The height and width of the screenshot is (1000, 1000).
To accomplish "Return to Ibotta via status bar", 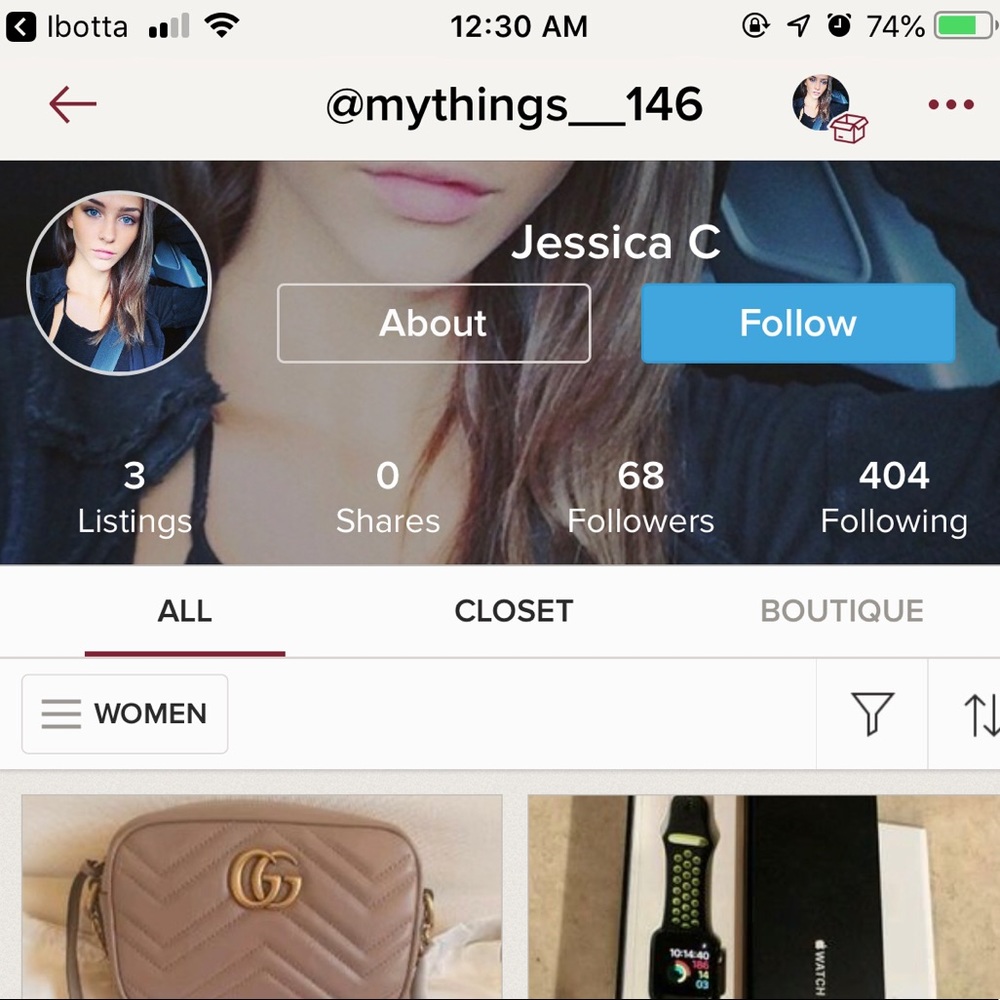I will [68, 27].
